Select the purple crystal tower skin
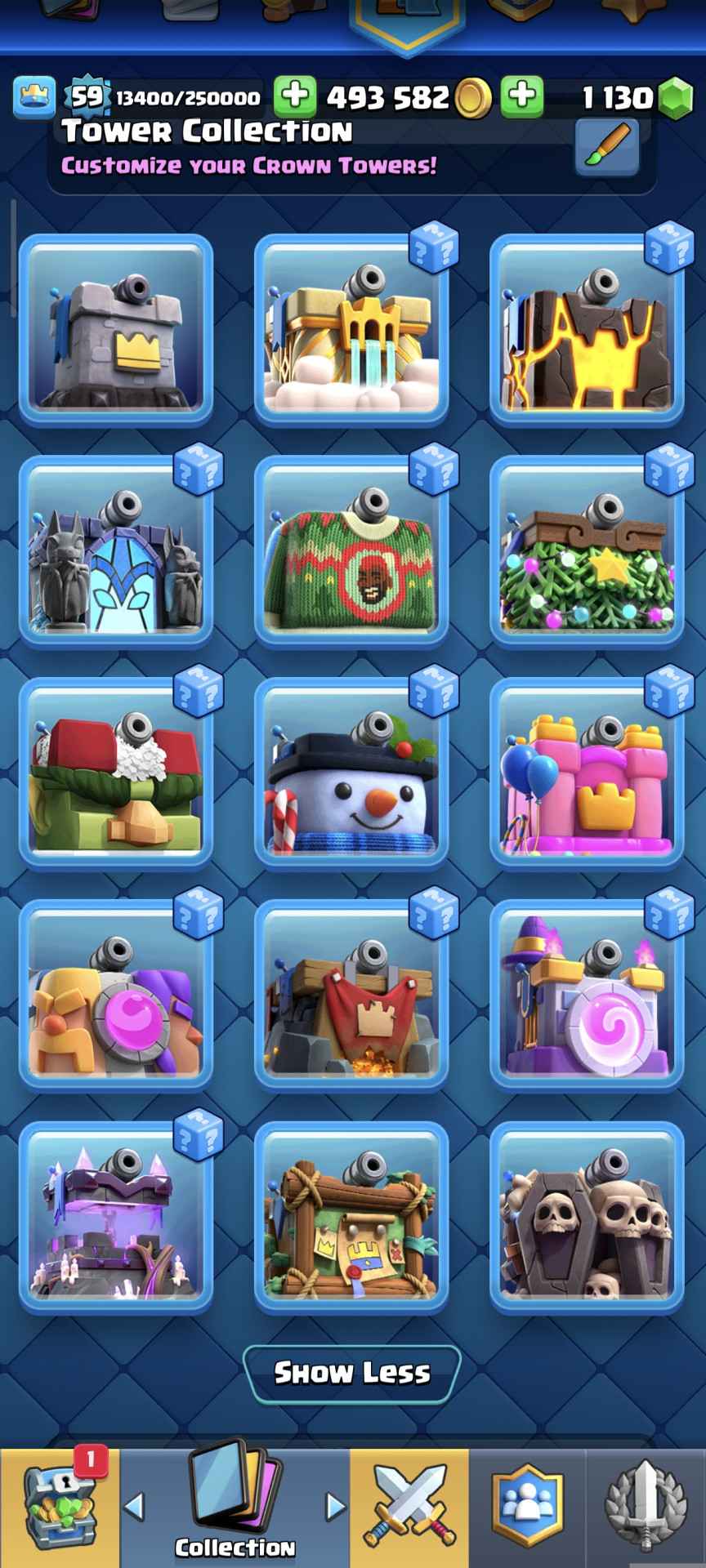The height and width of the screenshot is (1568, 706). point(116,1218)
